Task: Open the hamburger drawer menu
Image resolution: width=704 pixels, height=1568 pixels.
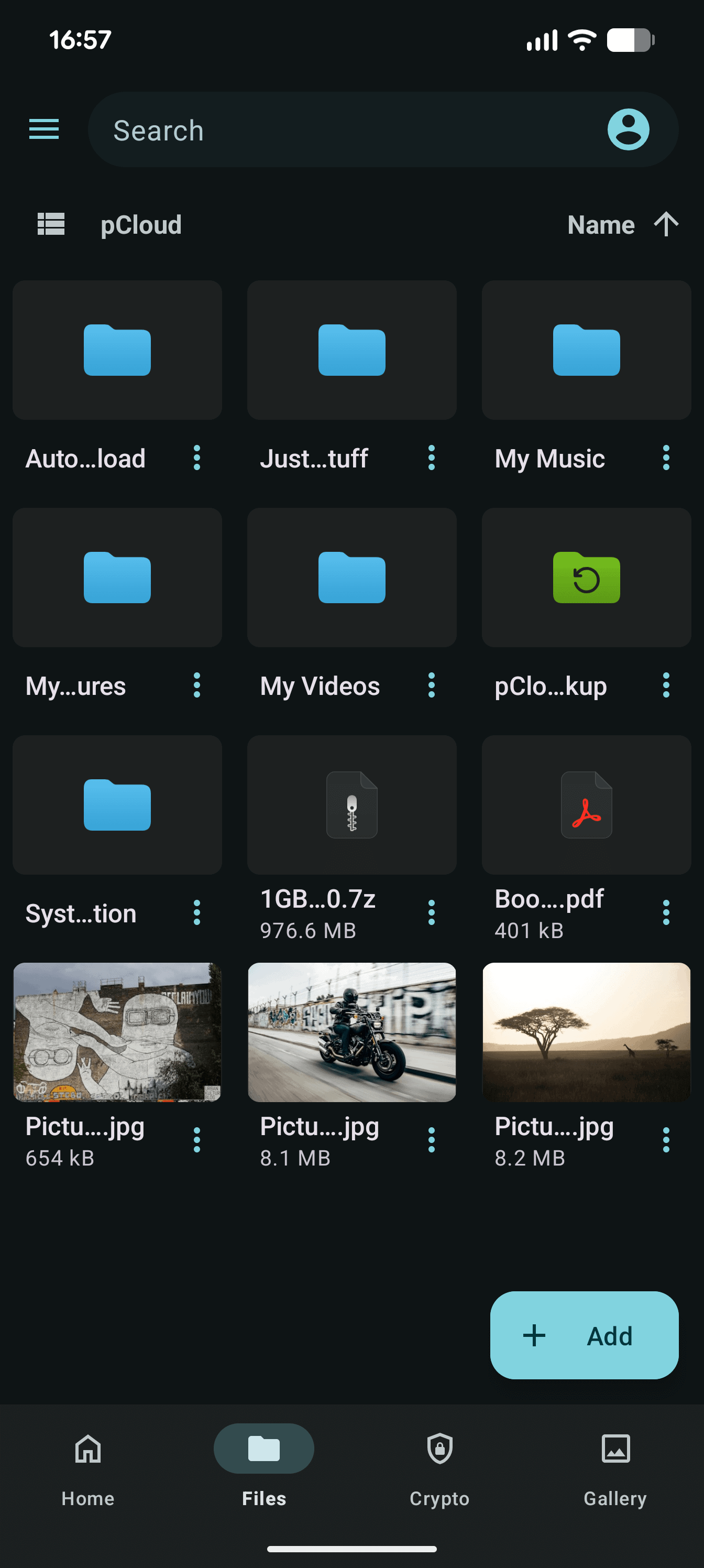Action: [44, 129]
